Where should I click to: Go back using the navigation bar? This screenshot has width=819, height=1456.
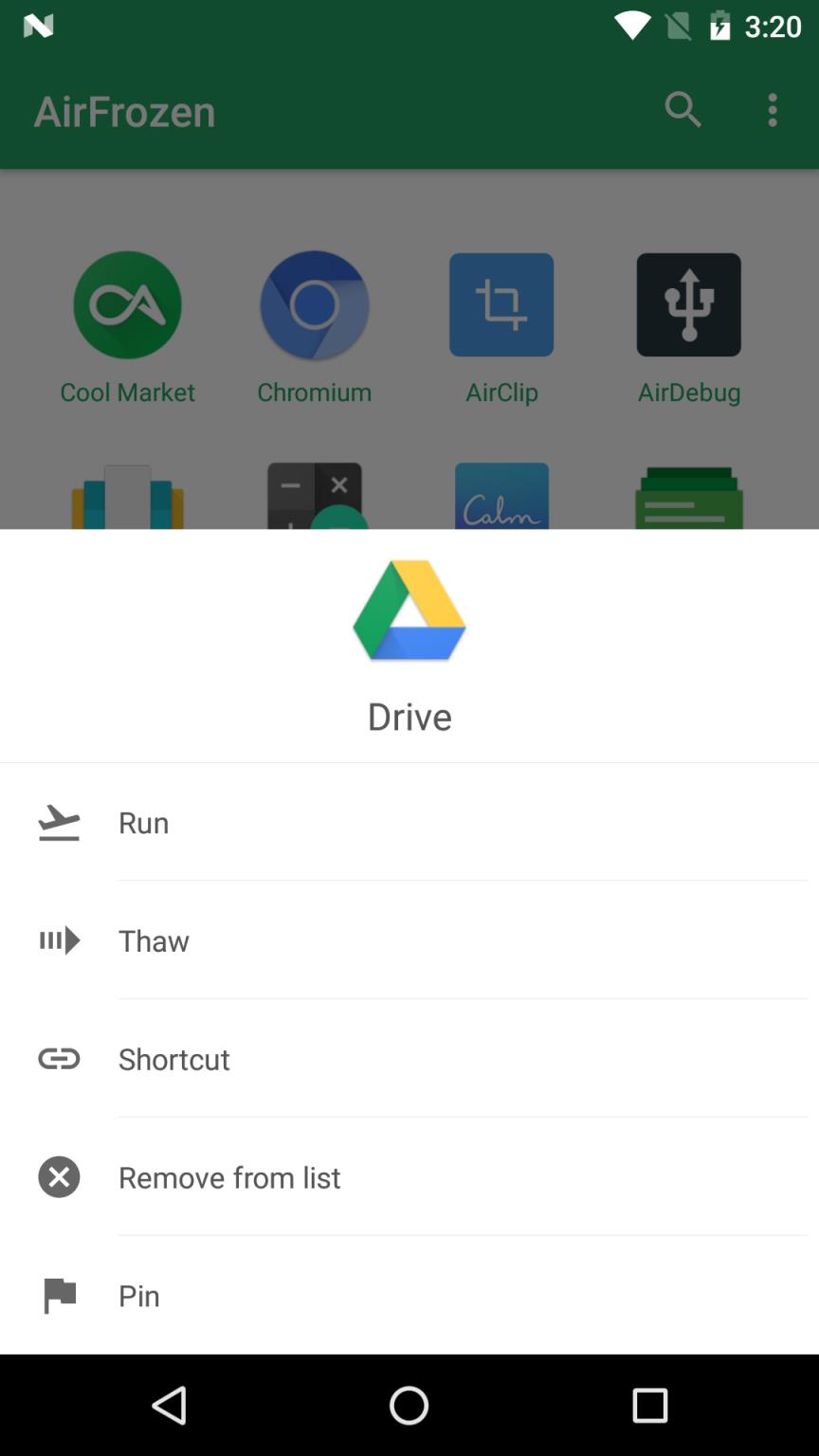click(170, 1405)
